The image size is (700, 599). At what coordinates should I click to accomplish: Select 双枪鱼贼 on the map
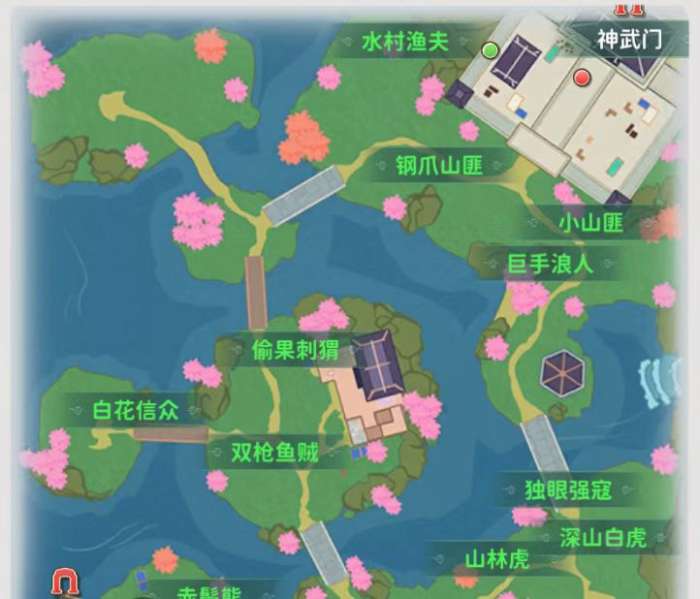(x=275, y=453)
